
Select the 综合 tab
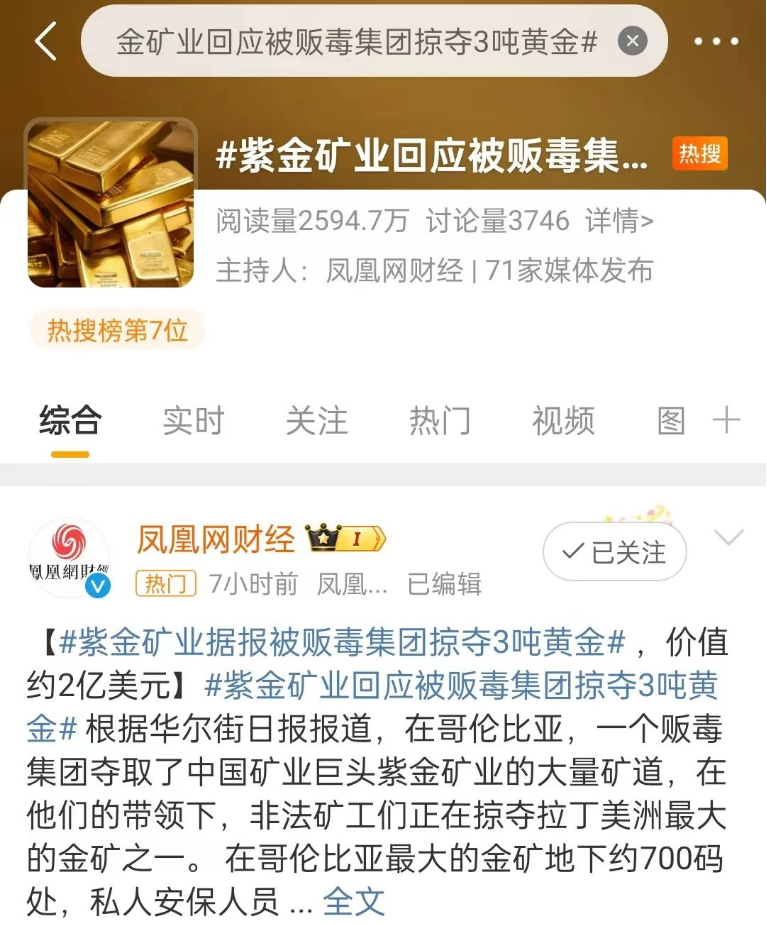click(70, 421)
